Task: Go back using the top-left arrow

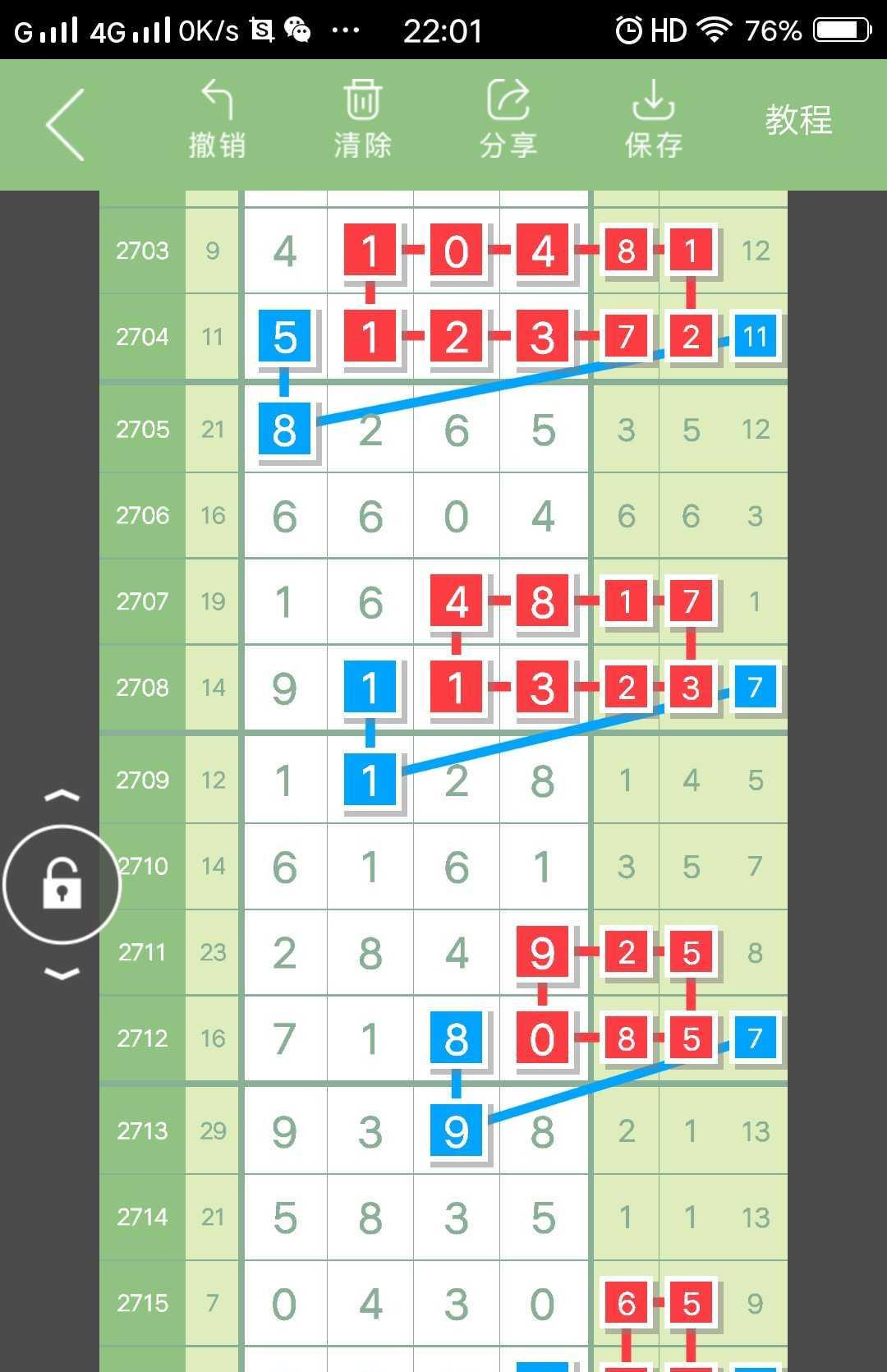Action: click(66, 125)
